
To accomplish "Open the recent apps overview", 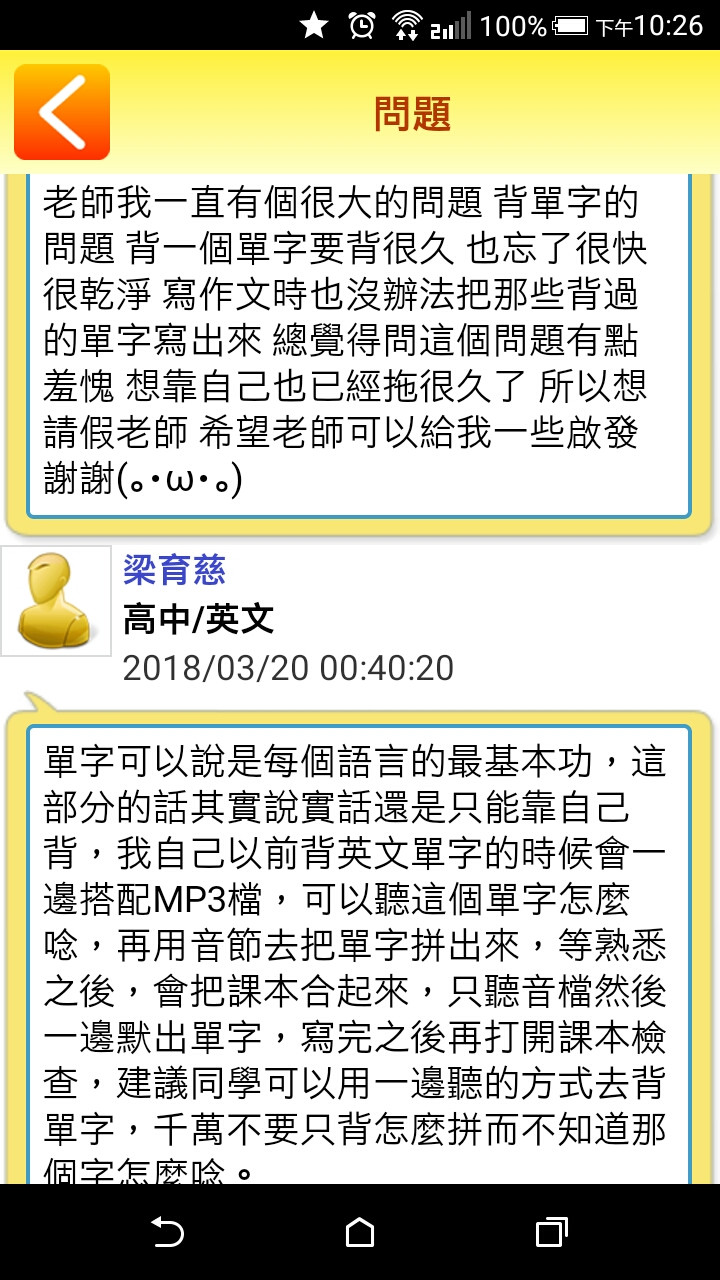I will (x=551, y=1232).
